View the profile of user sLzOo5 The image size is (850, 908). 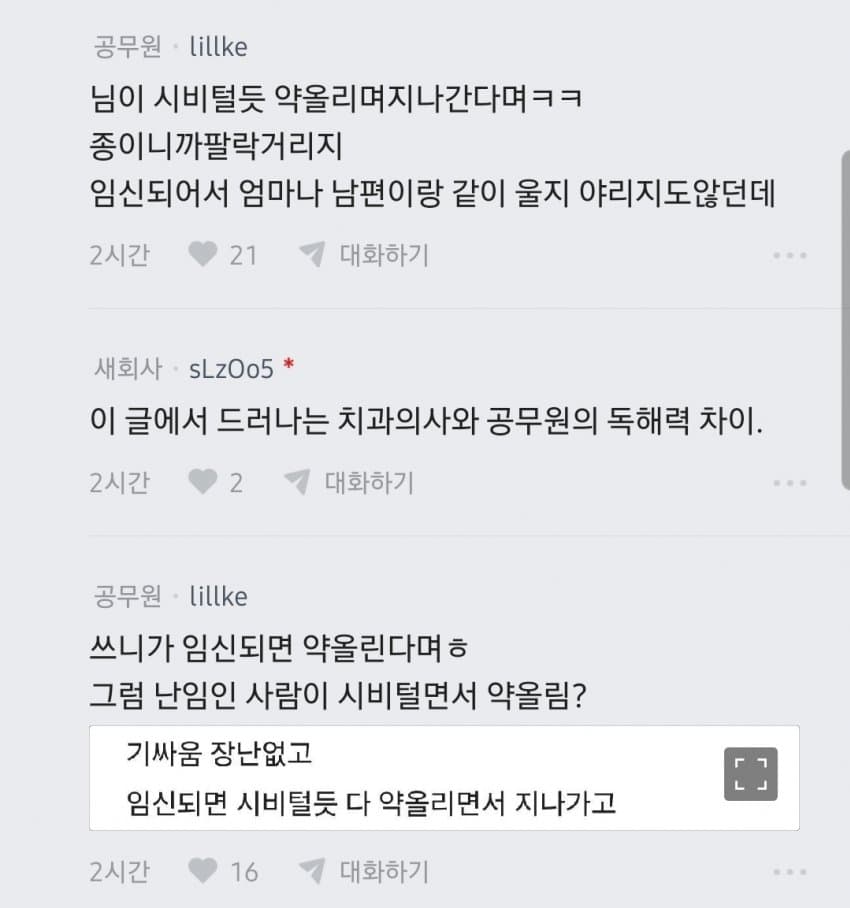(231, 369)
